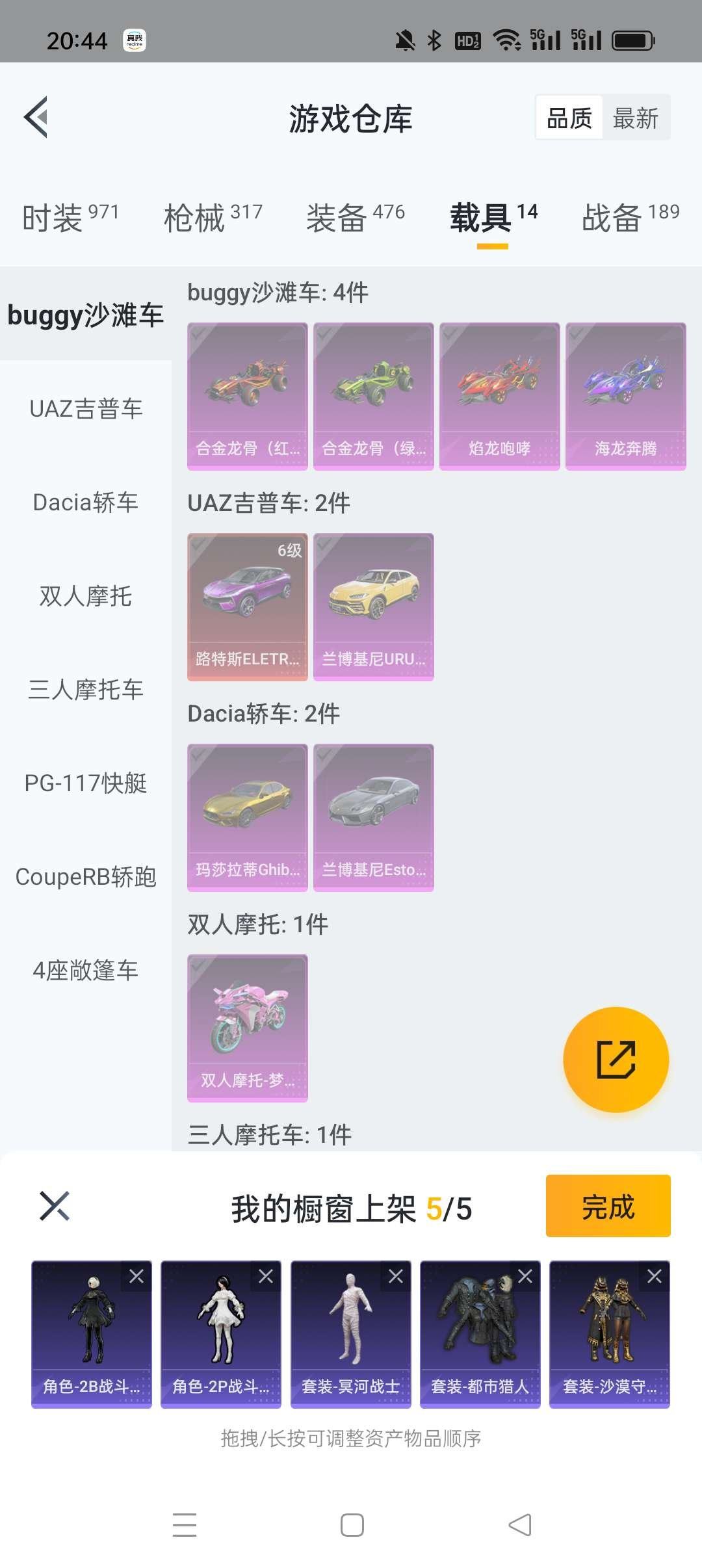
Task: Open the 兰博基尼URUS jeep skin
Action: [374, 605]
